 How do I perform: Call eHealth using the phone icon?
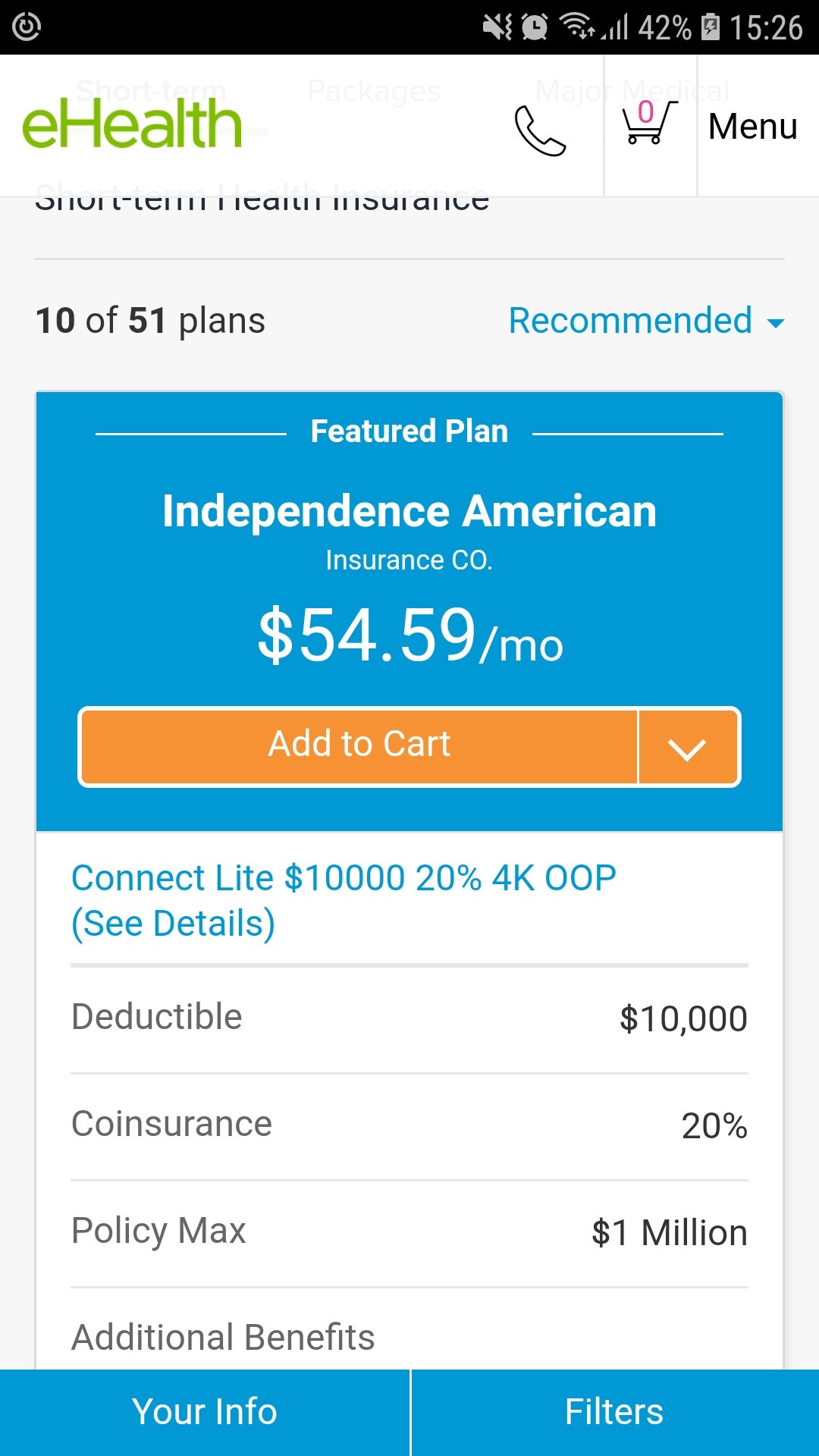[540, 130]
